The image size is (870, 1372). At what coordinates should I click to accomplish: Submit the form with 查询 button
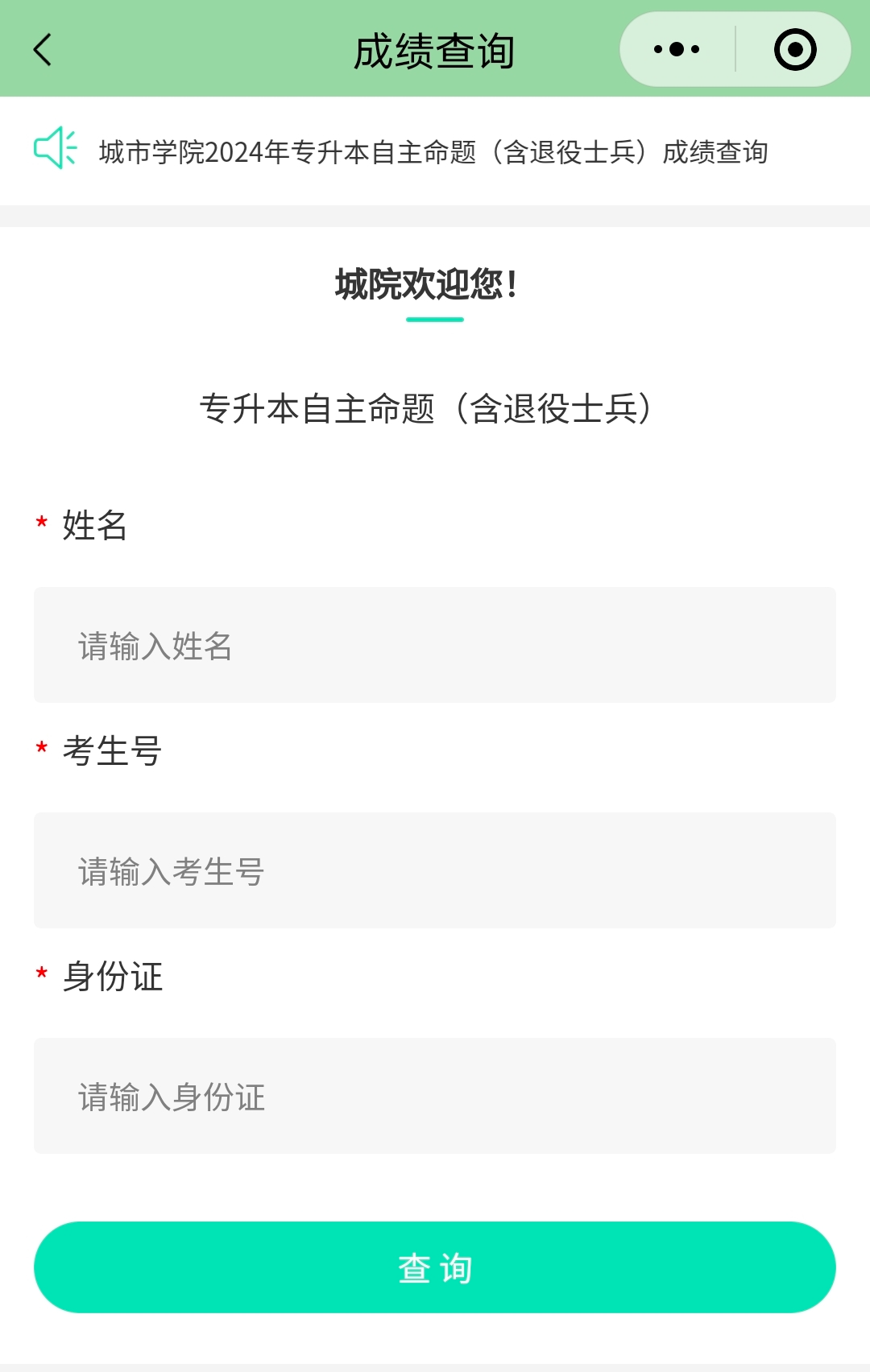click(435, 1267)
